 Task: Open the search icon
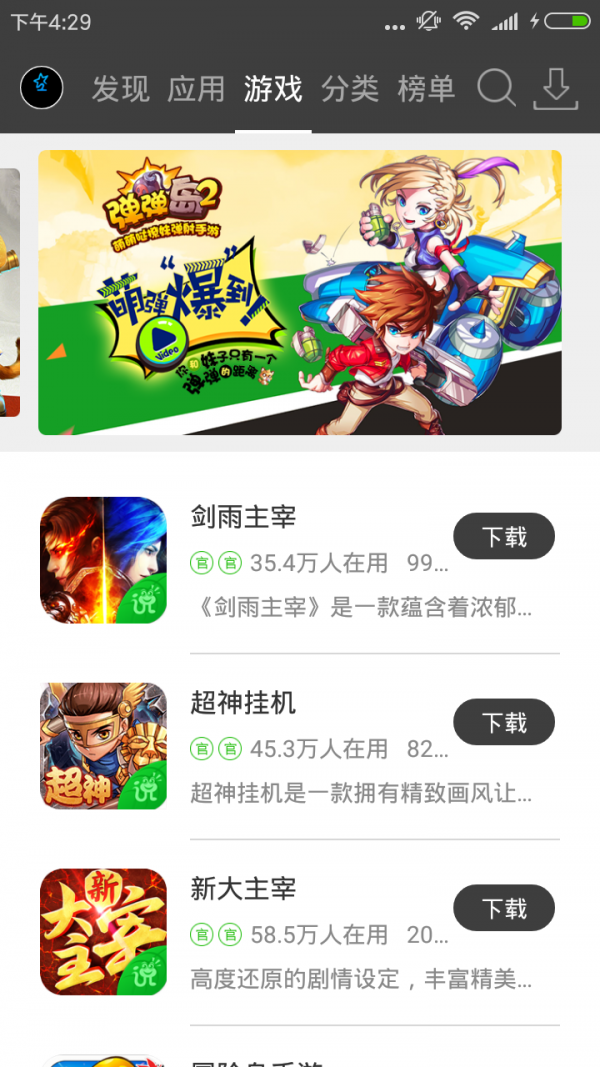[x=496, y=88]
